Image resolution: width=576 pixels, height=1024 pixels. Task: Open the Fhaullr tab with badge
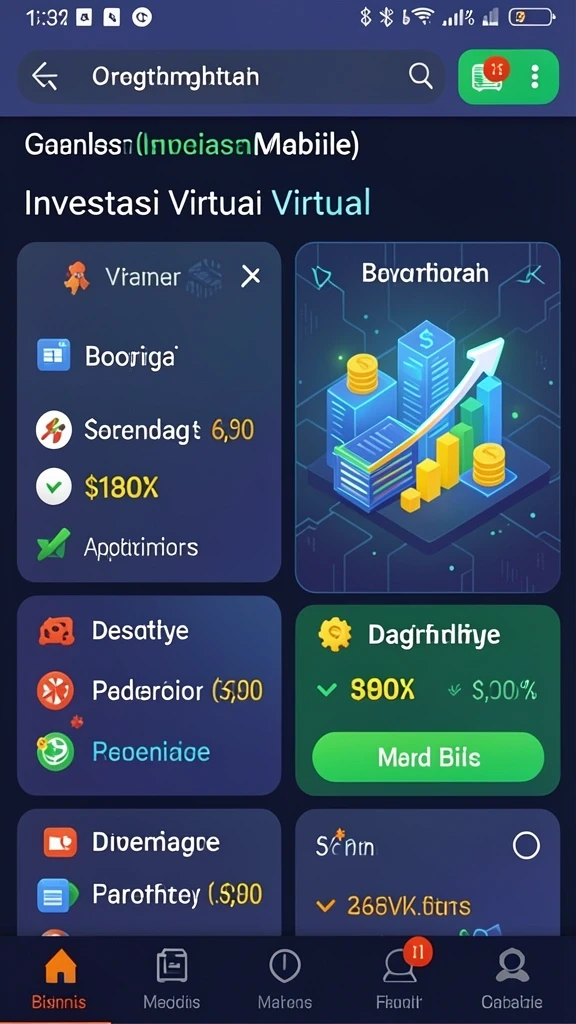click(399, 978)
